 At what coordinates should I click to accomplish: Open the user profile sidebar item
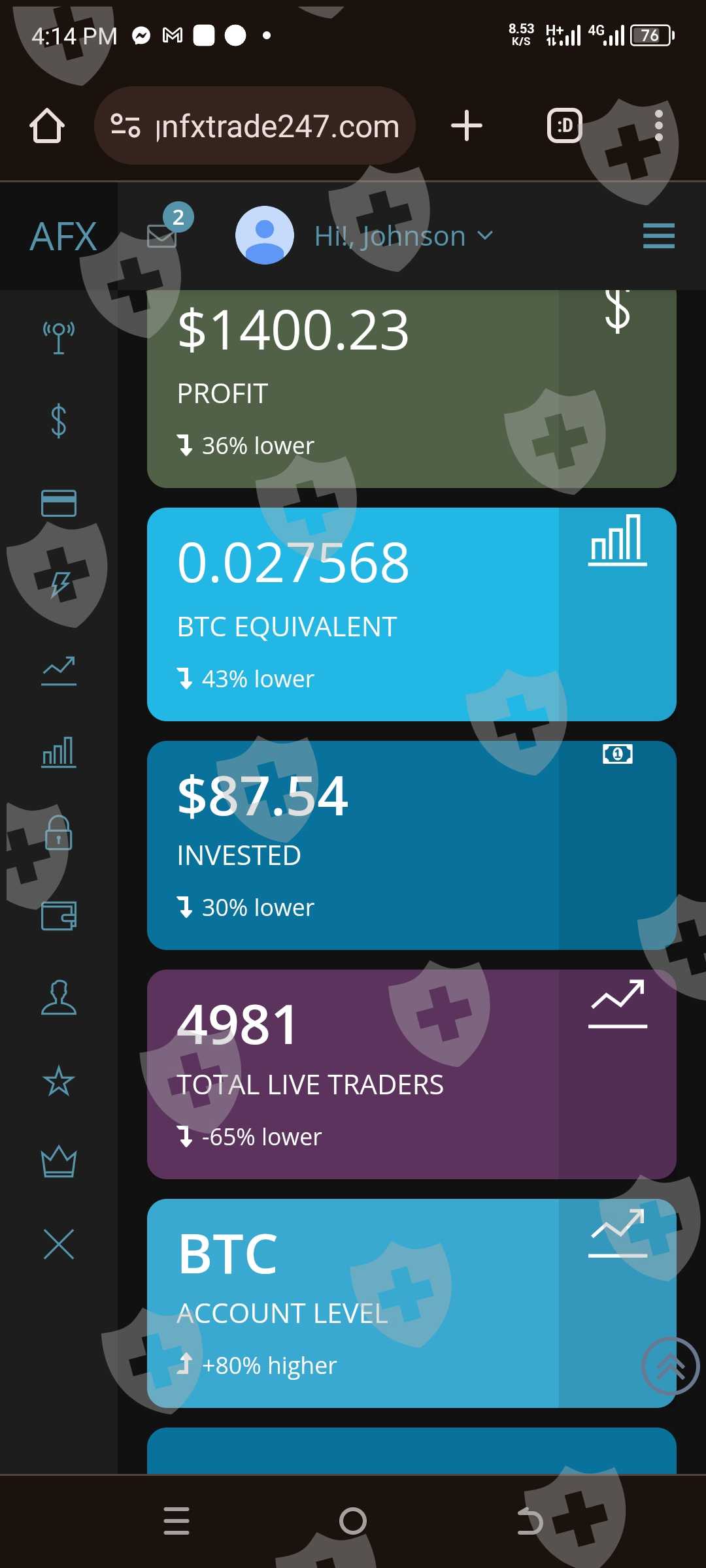(59, 998)
